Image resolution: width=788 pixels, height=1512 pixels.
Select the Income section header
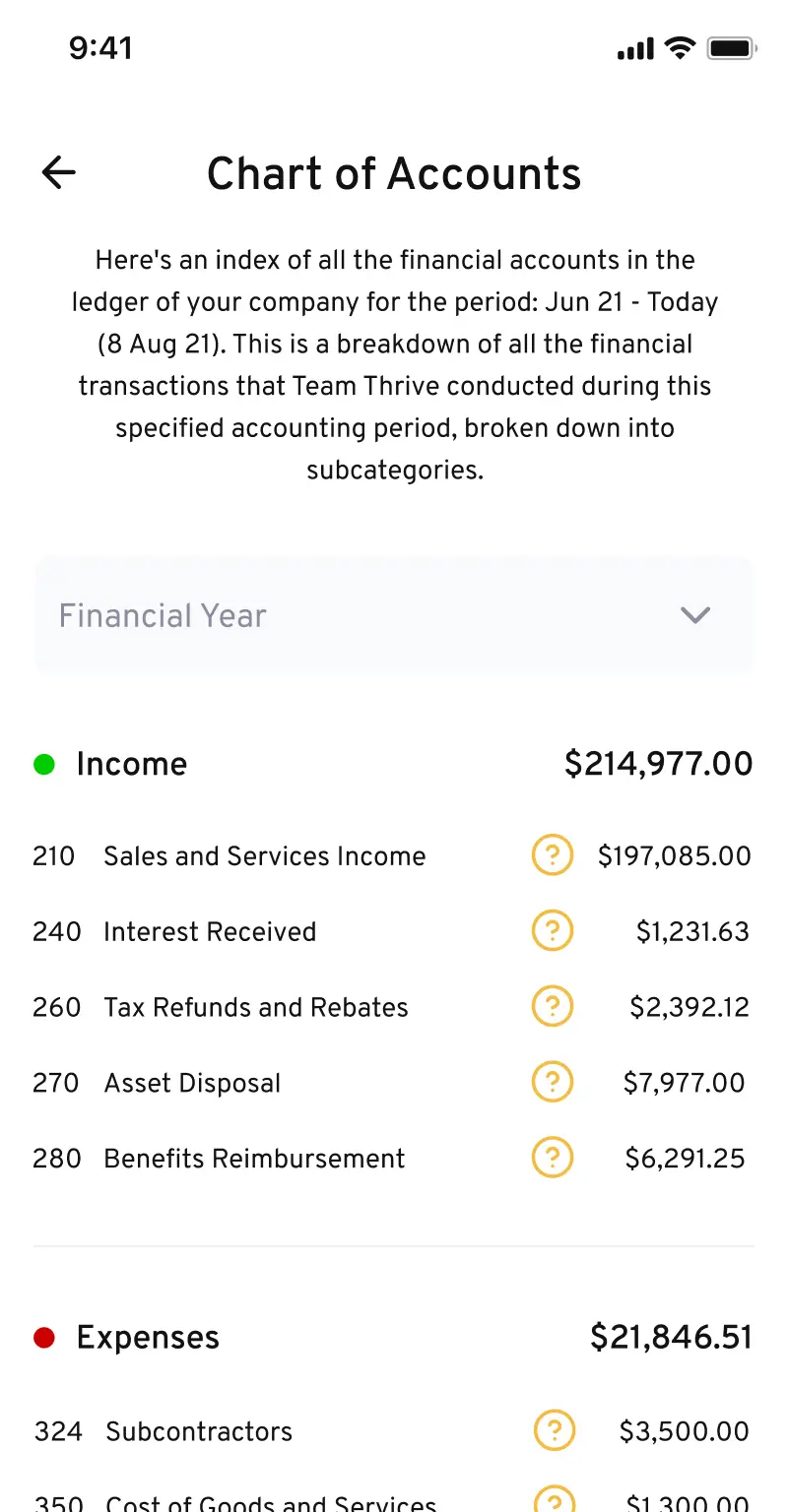pyautogui.click(x=131, y=764)
